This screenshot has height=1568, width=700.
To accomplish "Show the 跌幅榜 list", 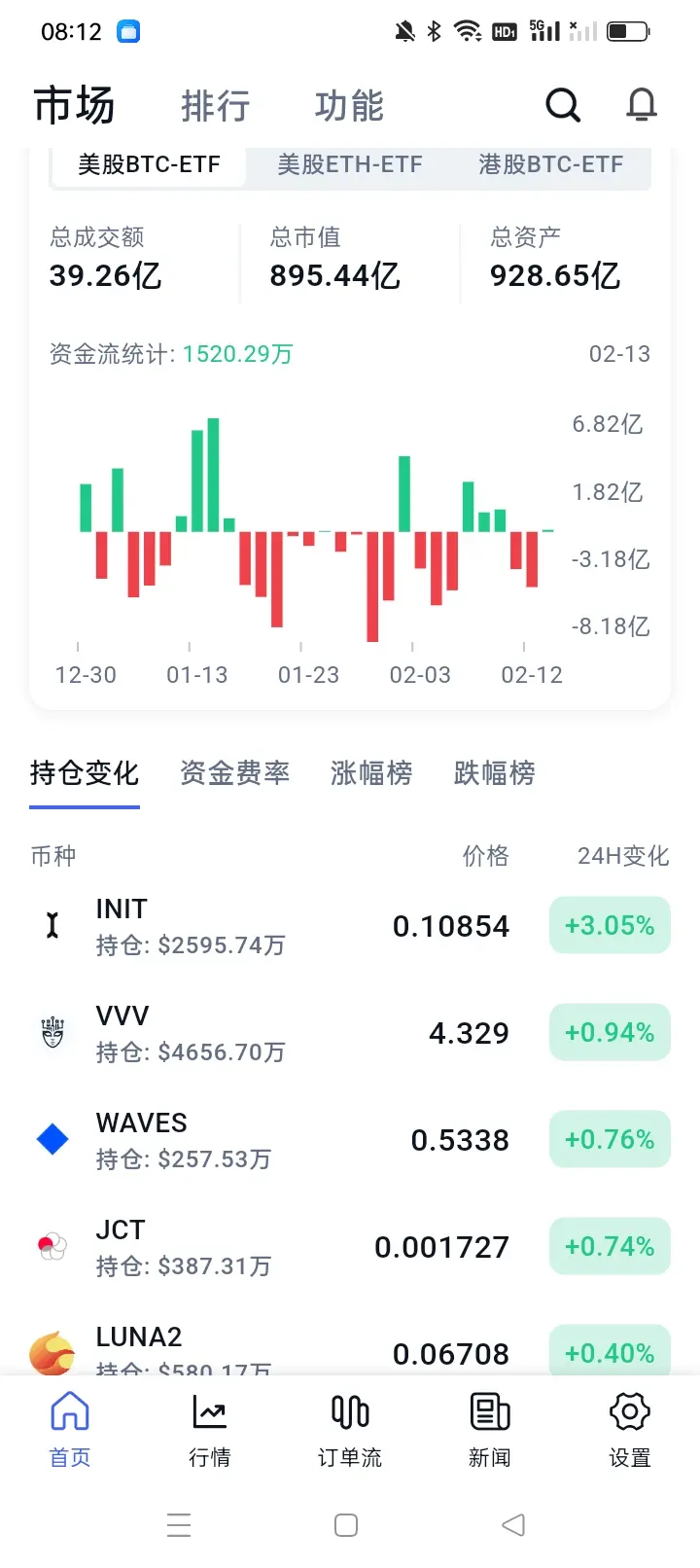I will click(x=494, y=773).
